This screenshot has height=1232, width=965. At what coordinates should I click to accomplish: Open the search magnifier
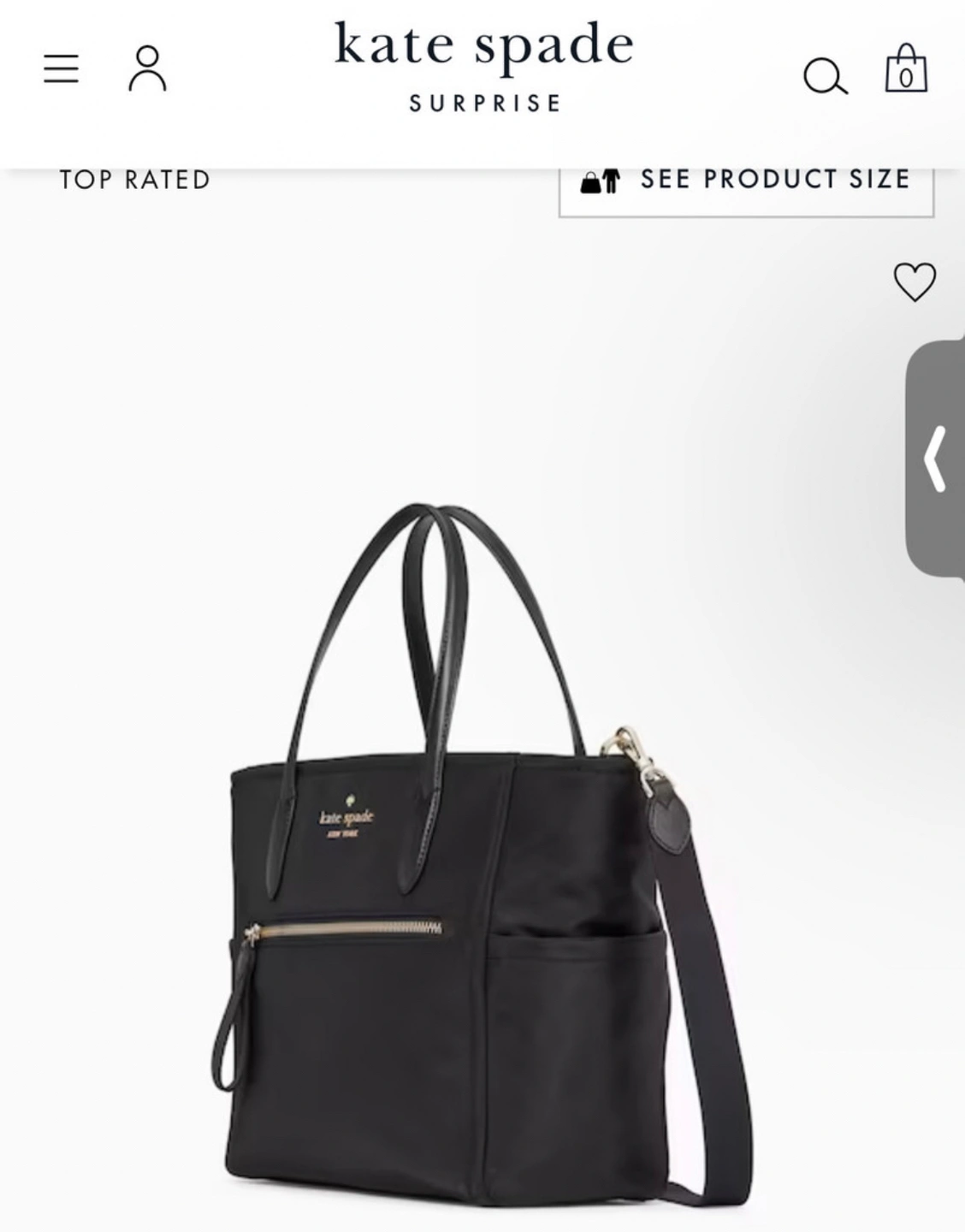825,76
